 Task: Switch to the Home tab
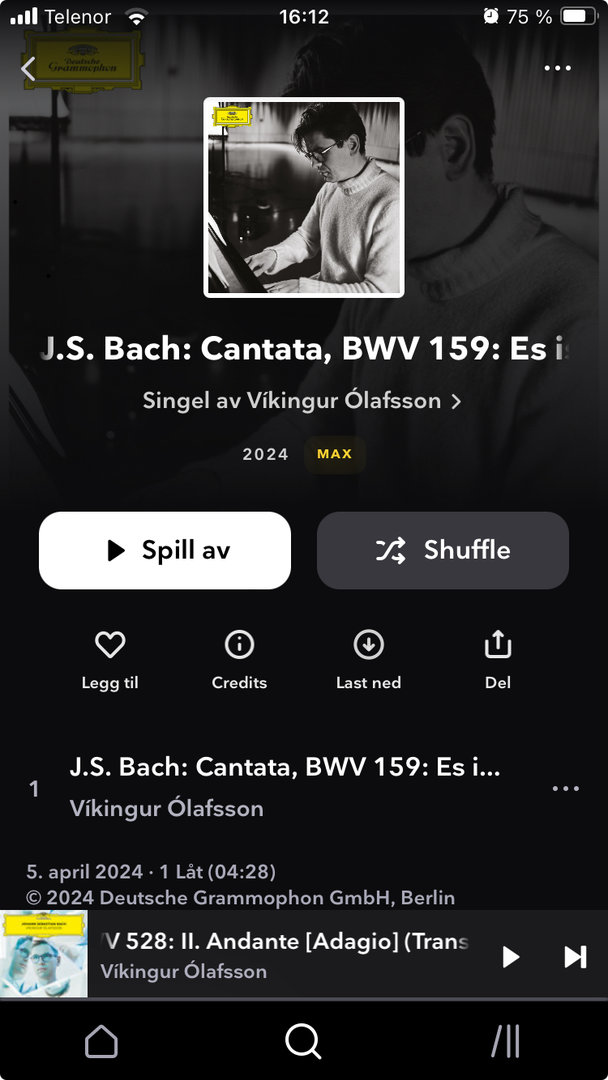click(101, 1041)
